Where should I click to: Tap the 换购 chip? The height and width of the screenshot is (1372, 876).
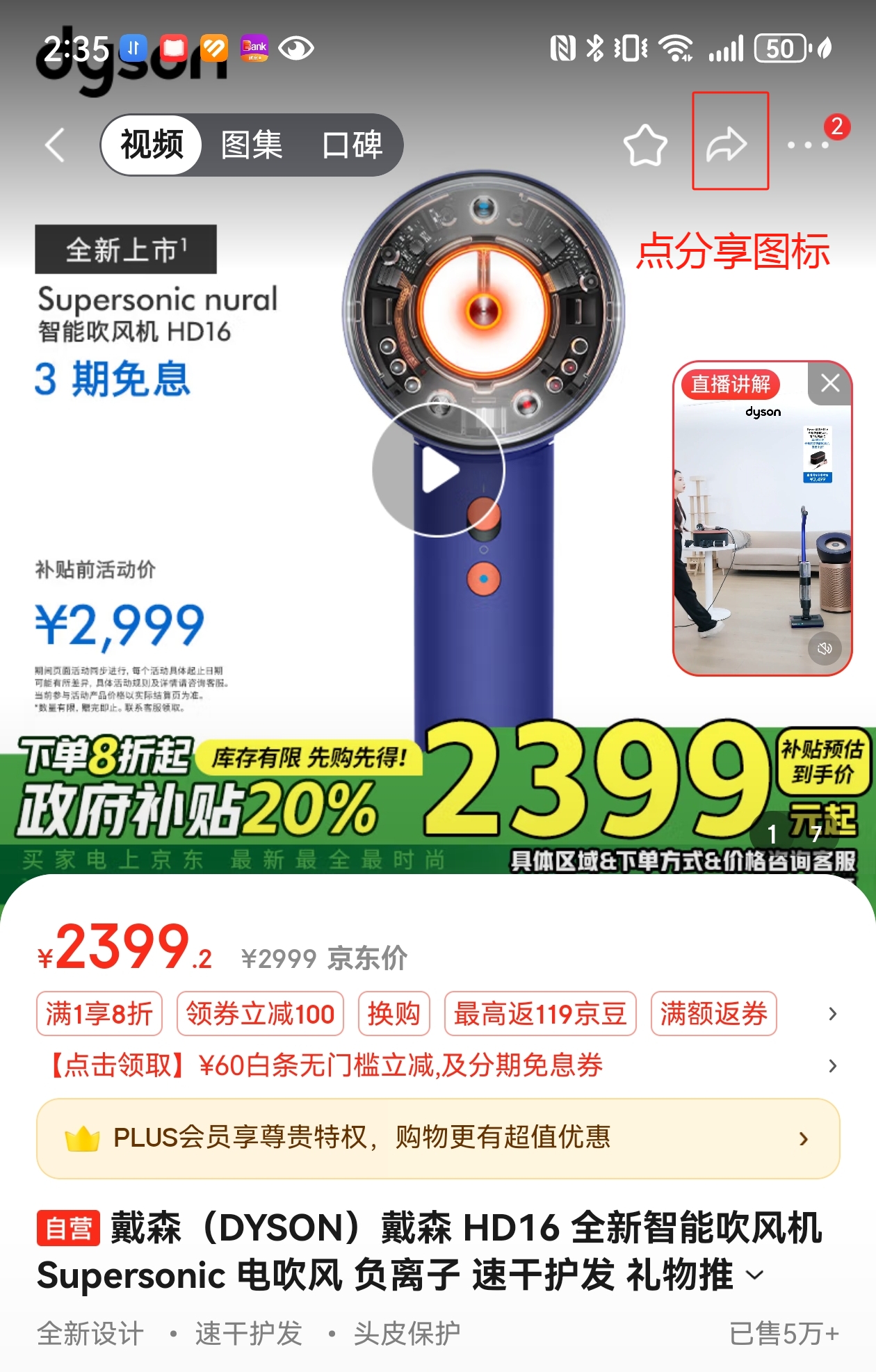pos(394,1013)
